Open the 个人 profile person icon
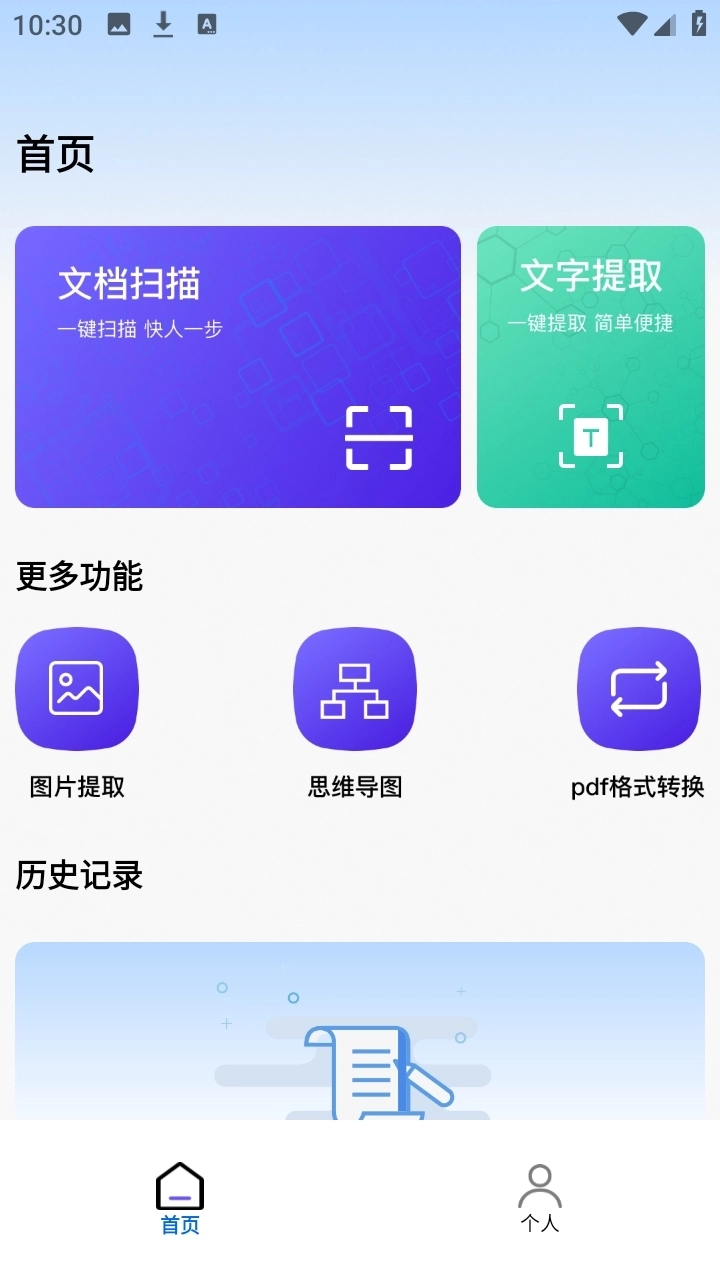 tap(540, 1185)
